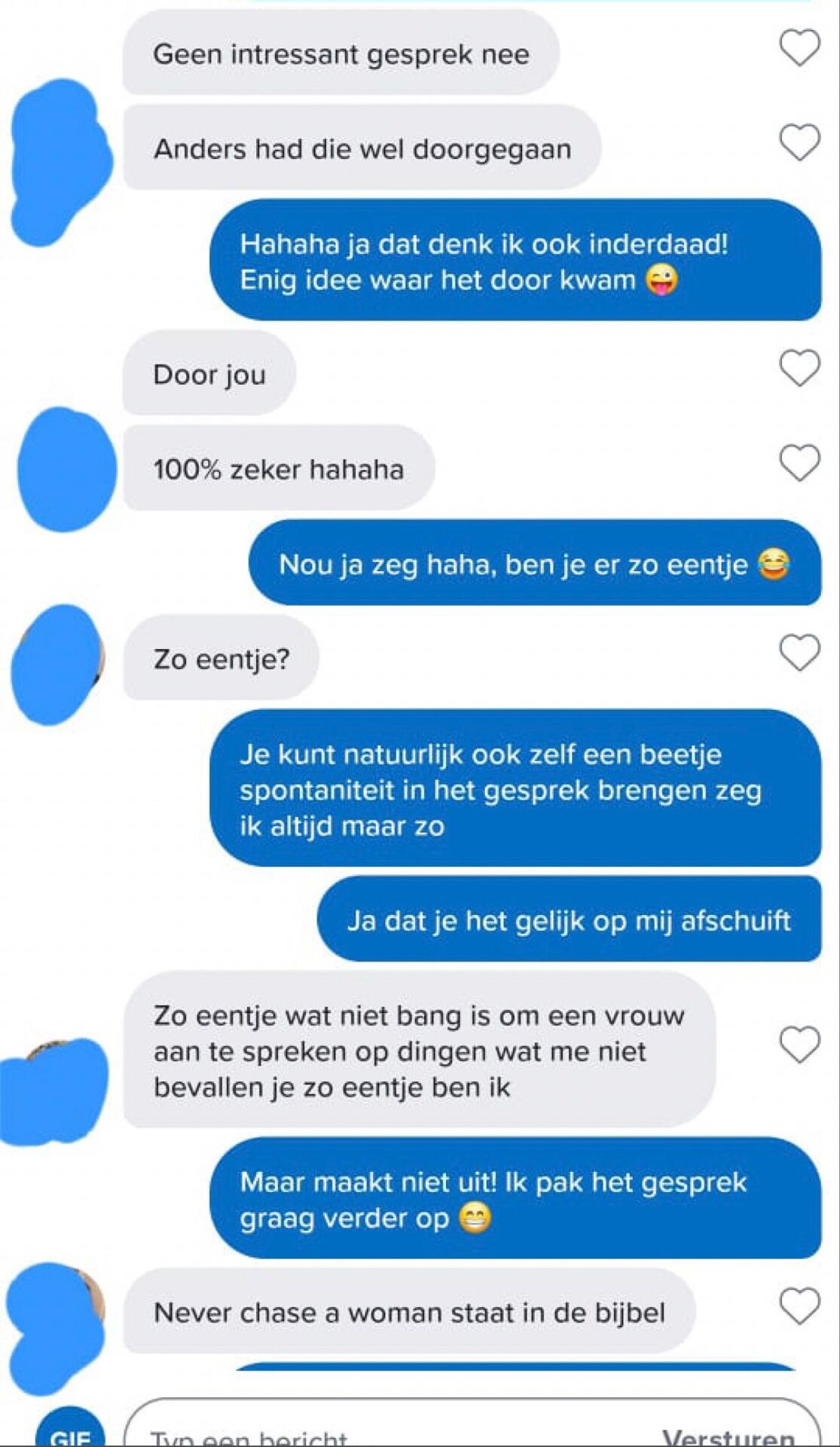Heart the 'Door jou' message

[x=799, y=369]
